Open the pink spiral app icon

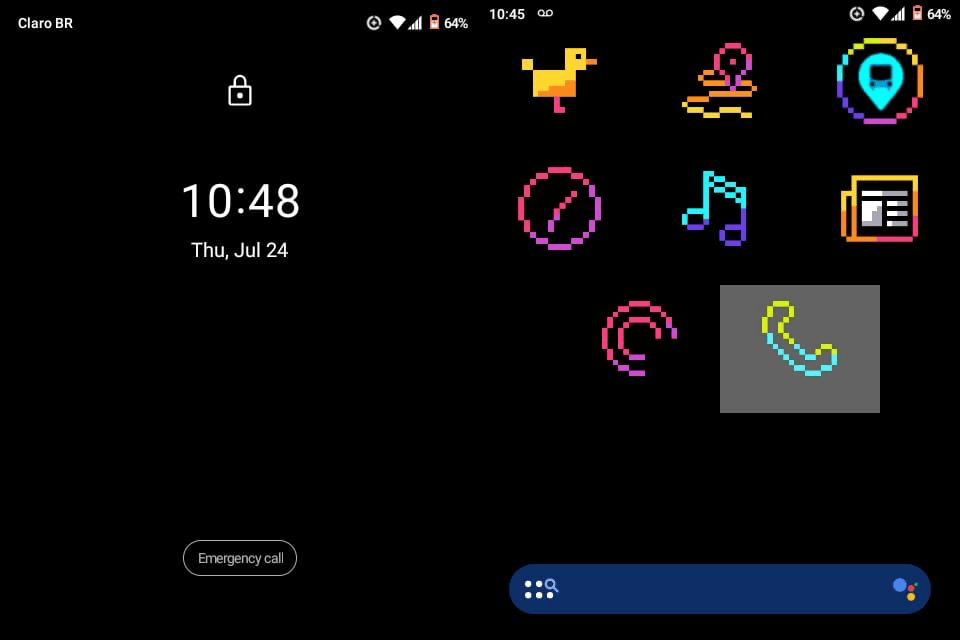(x=639, y=338)
